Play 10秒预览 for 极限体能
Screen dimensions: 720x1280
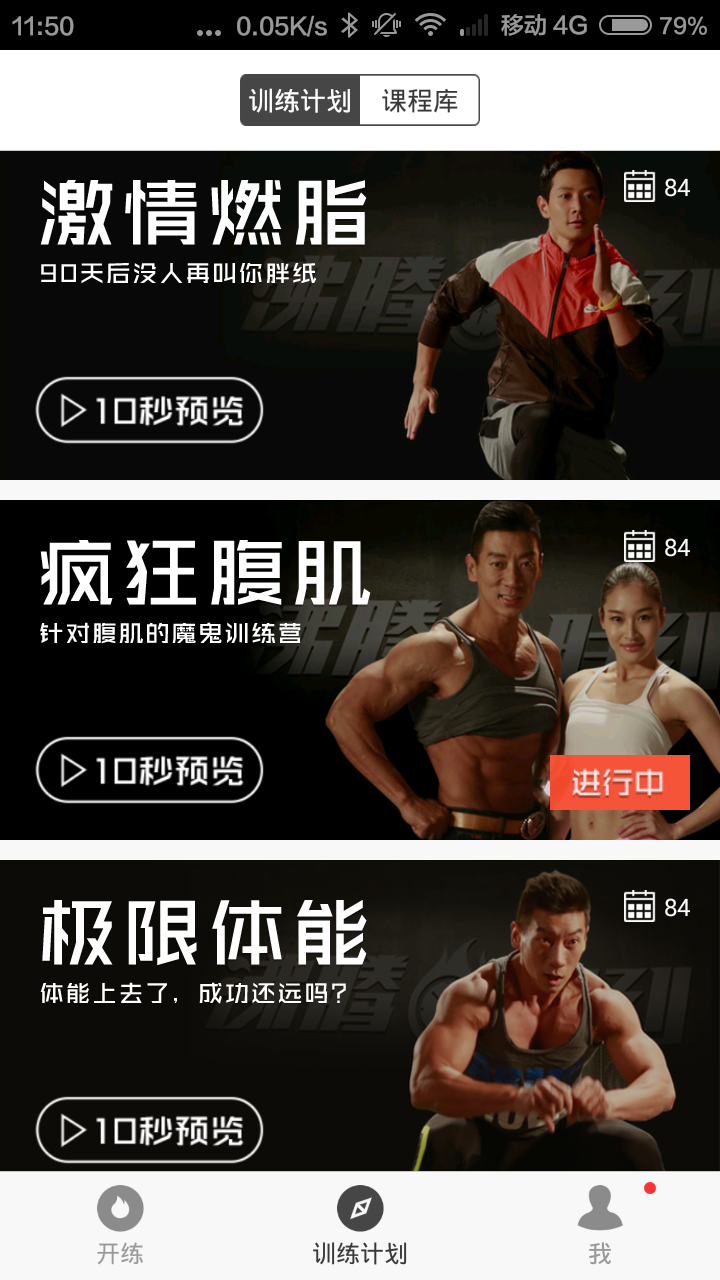point(150,1130)
